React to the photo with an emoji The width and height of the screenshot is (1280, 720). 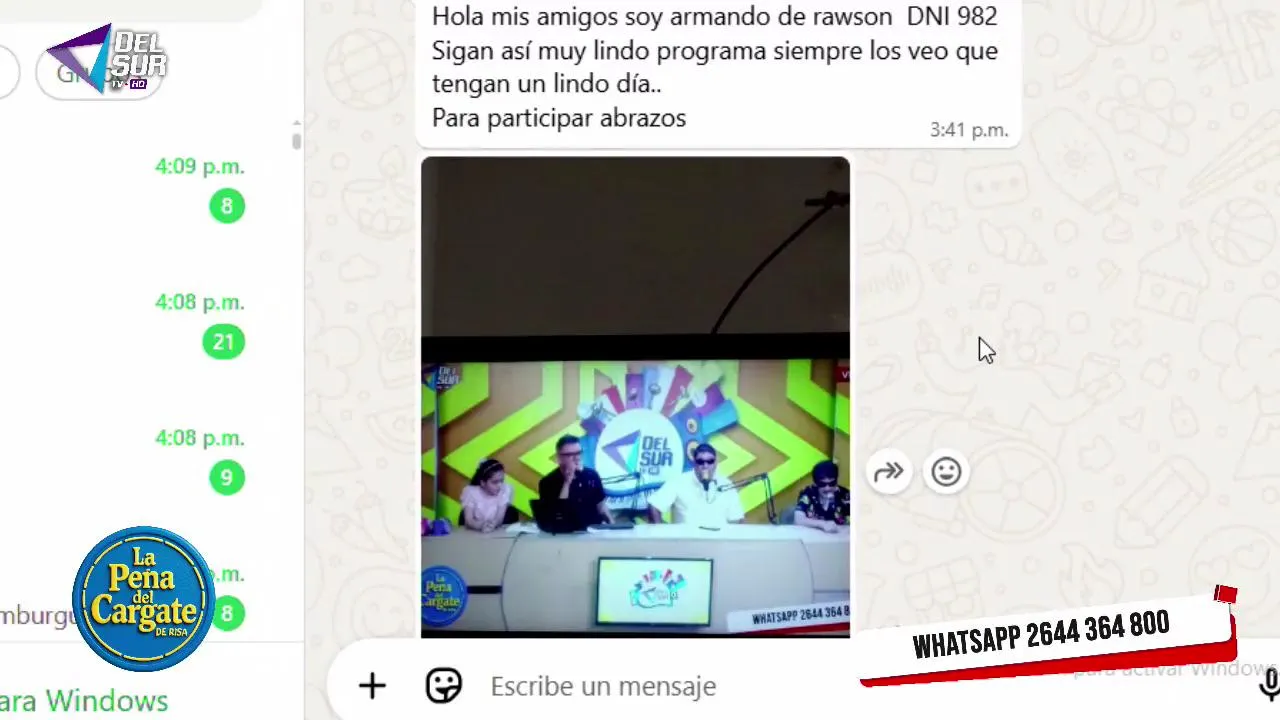coord(946,472)
